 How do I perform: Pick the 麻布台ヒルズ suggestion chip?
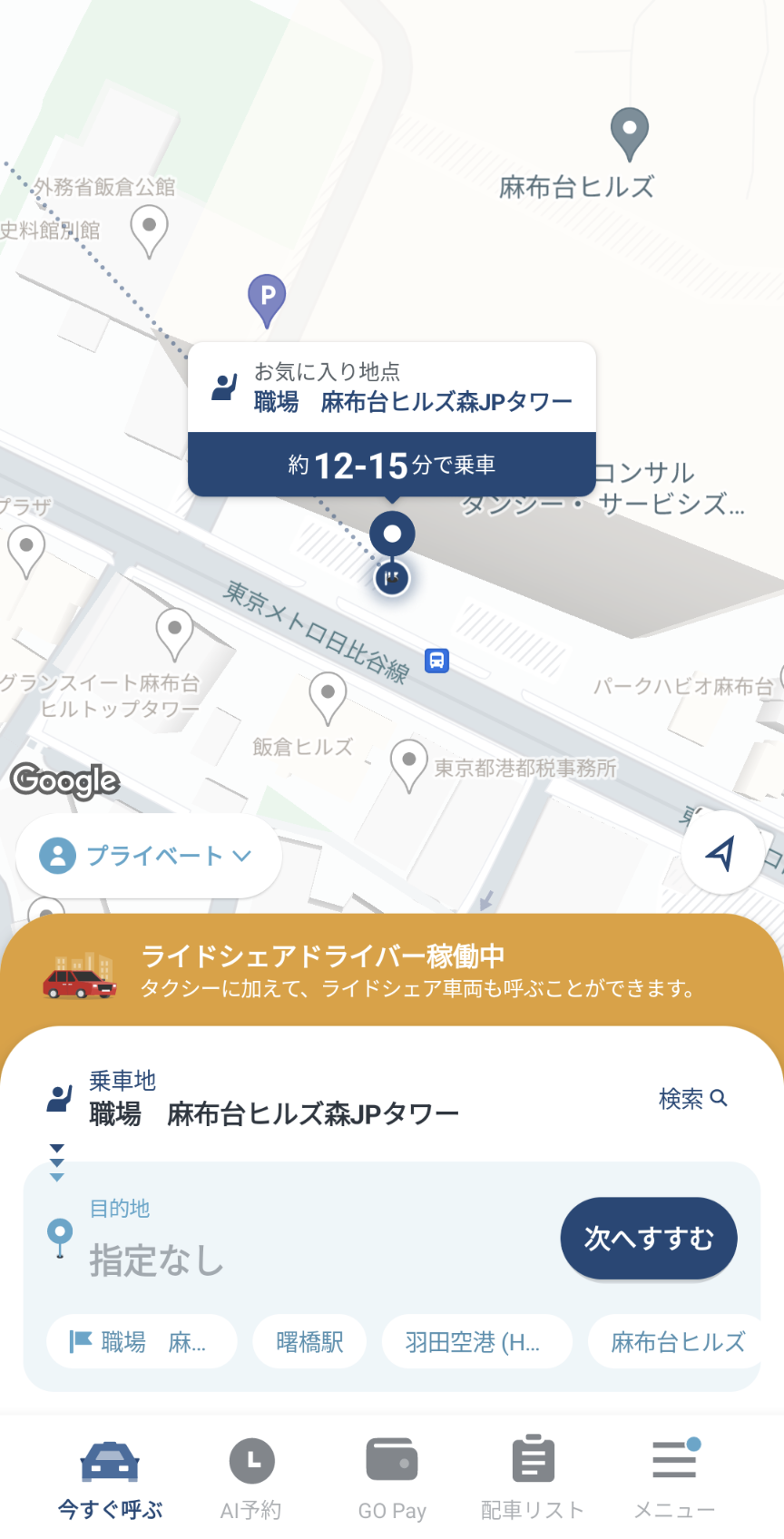click(675, 1341)
